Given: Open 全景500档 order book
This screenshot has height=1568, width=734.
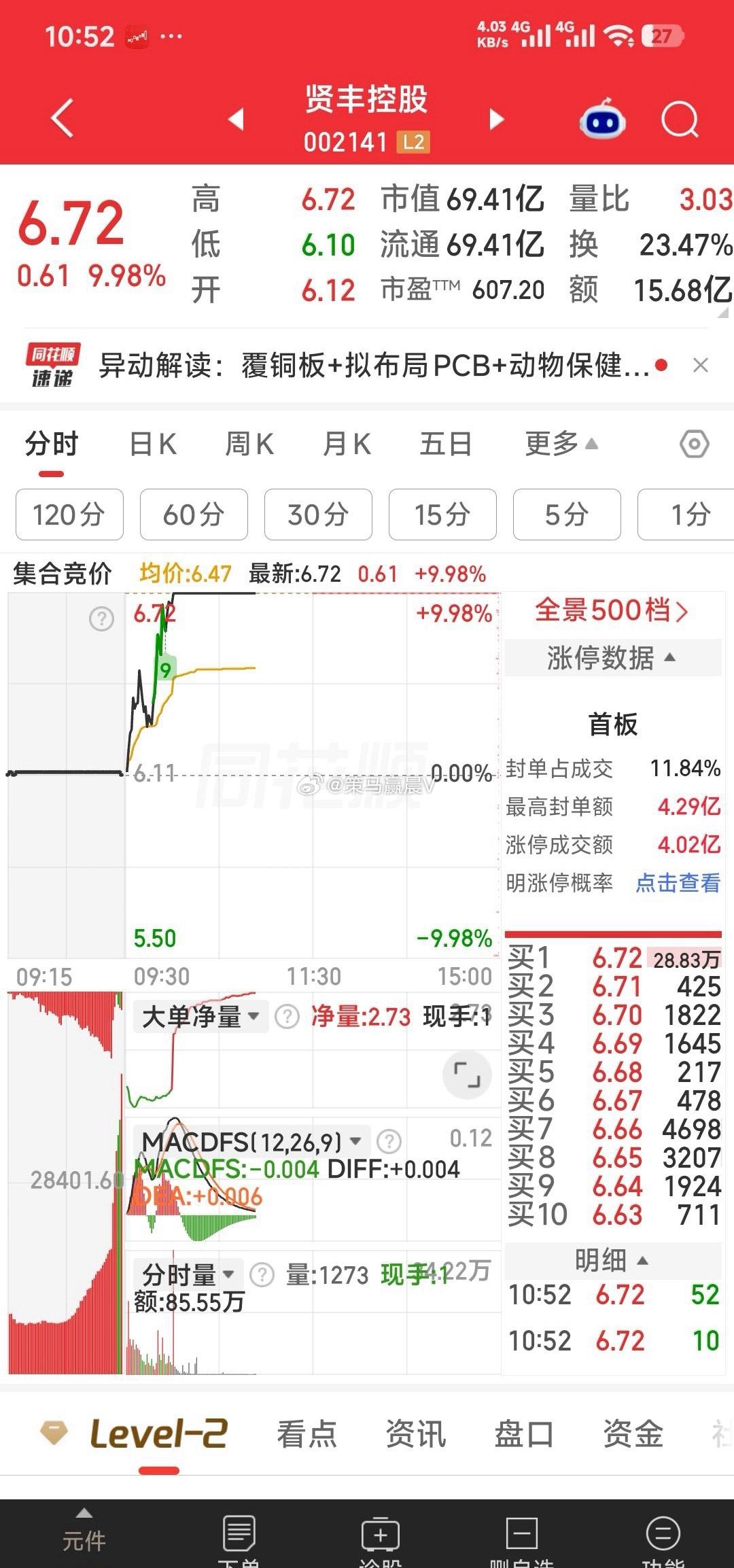Looking at the screenshot, I should click(612, 610).
